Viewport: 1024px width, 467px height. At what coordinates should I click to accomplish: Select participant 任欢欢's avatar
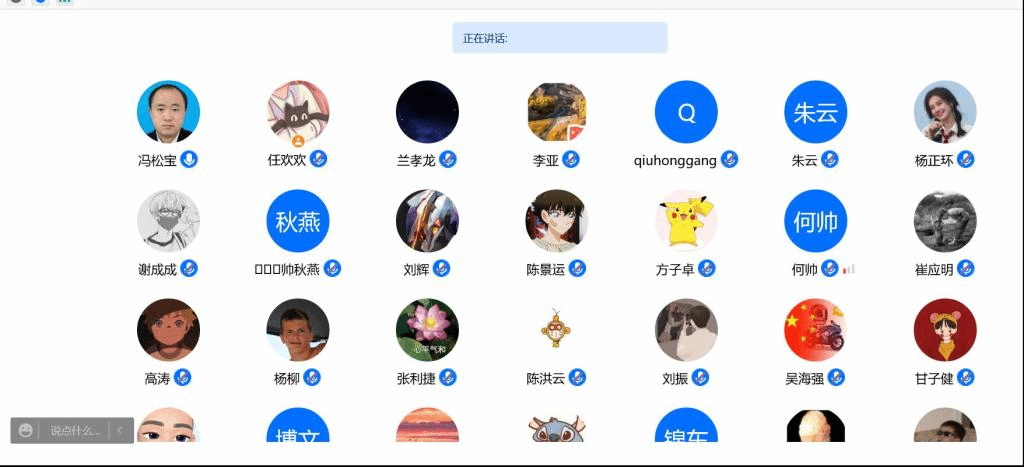coord(298,112)
